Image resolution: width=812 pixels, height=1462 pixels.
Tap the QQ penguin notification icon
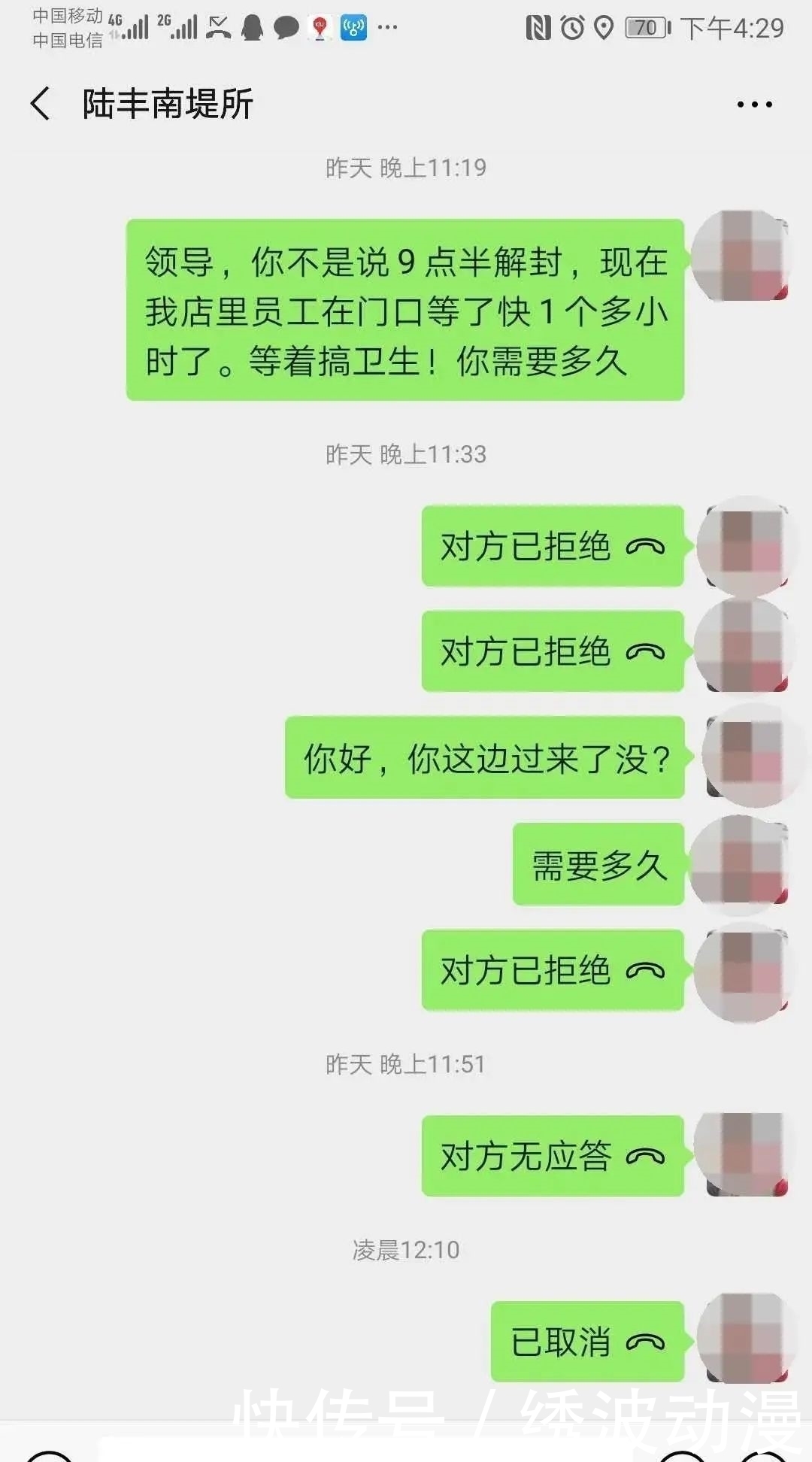click(x=251, y=29)
